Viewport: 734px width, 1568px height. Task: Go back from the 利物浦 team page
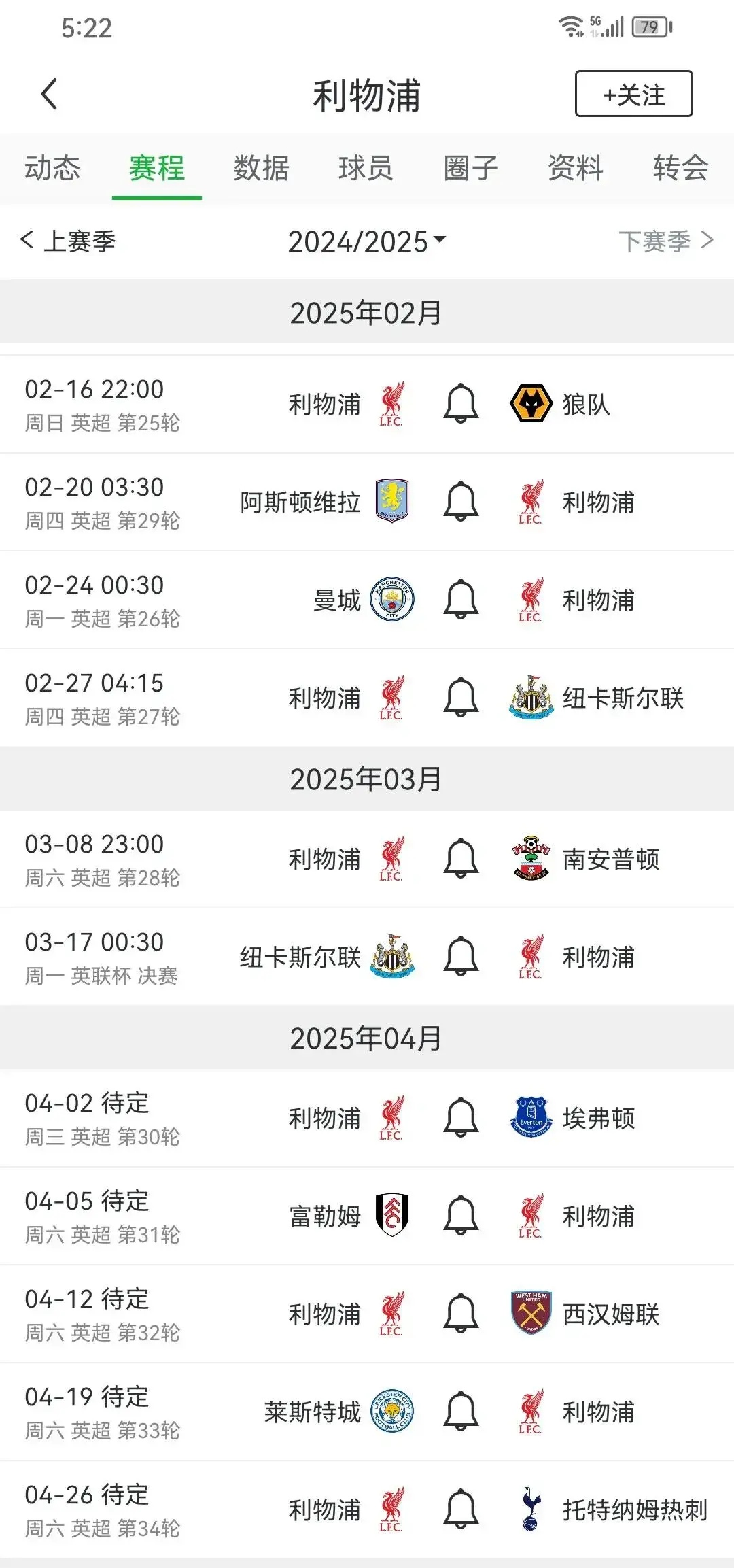[49, 95]
